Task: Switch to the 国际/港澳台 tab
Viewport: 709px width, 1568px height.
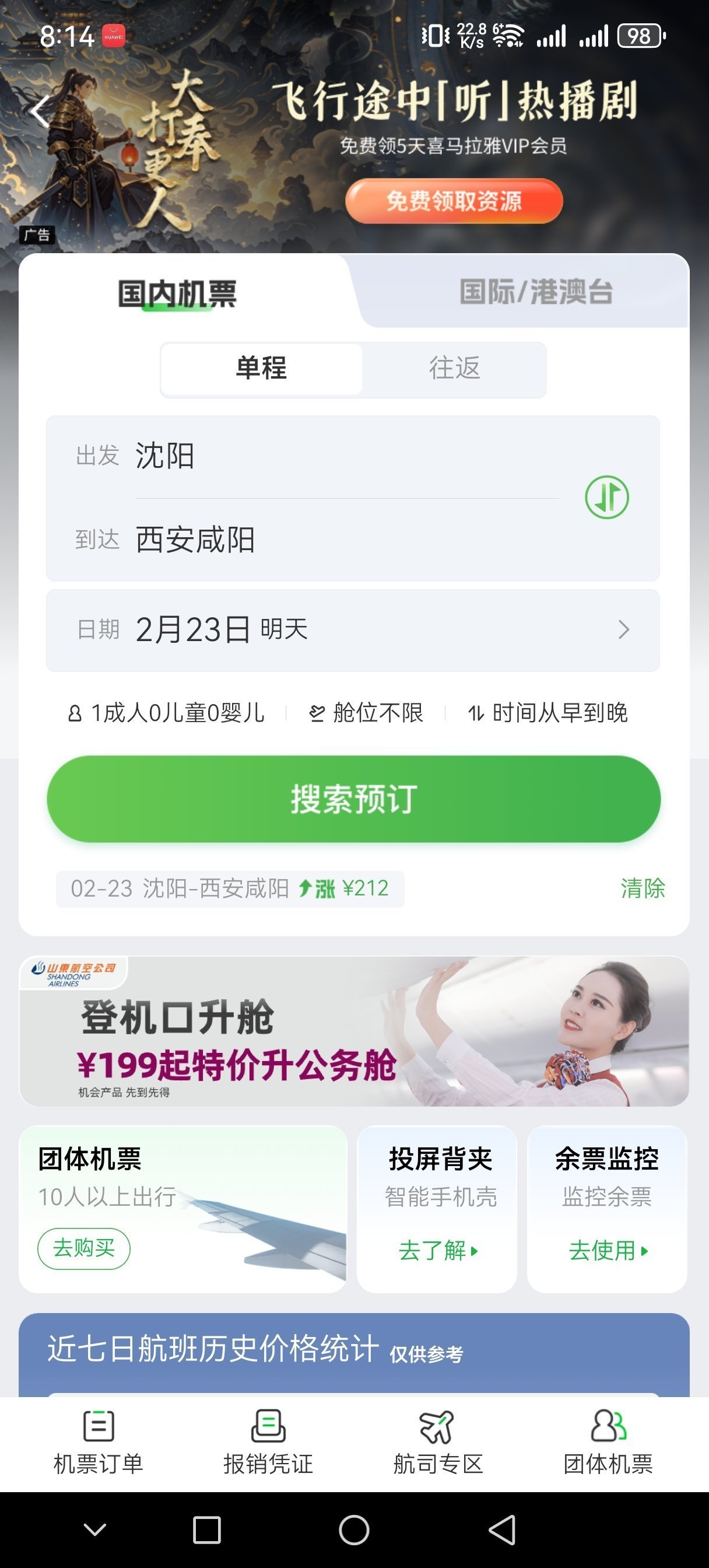Action: [536, 292]
